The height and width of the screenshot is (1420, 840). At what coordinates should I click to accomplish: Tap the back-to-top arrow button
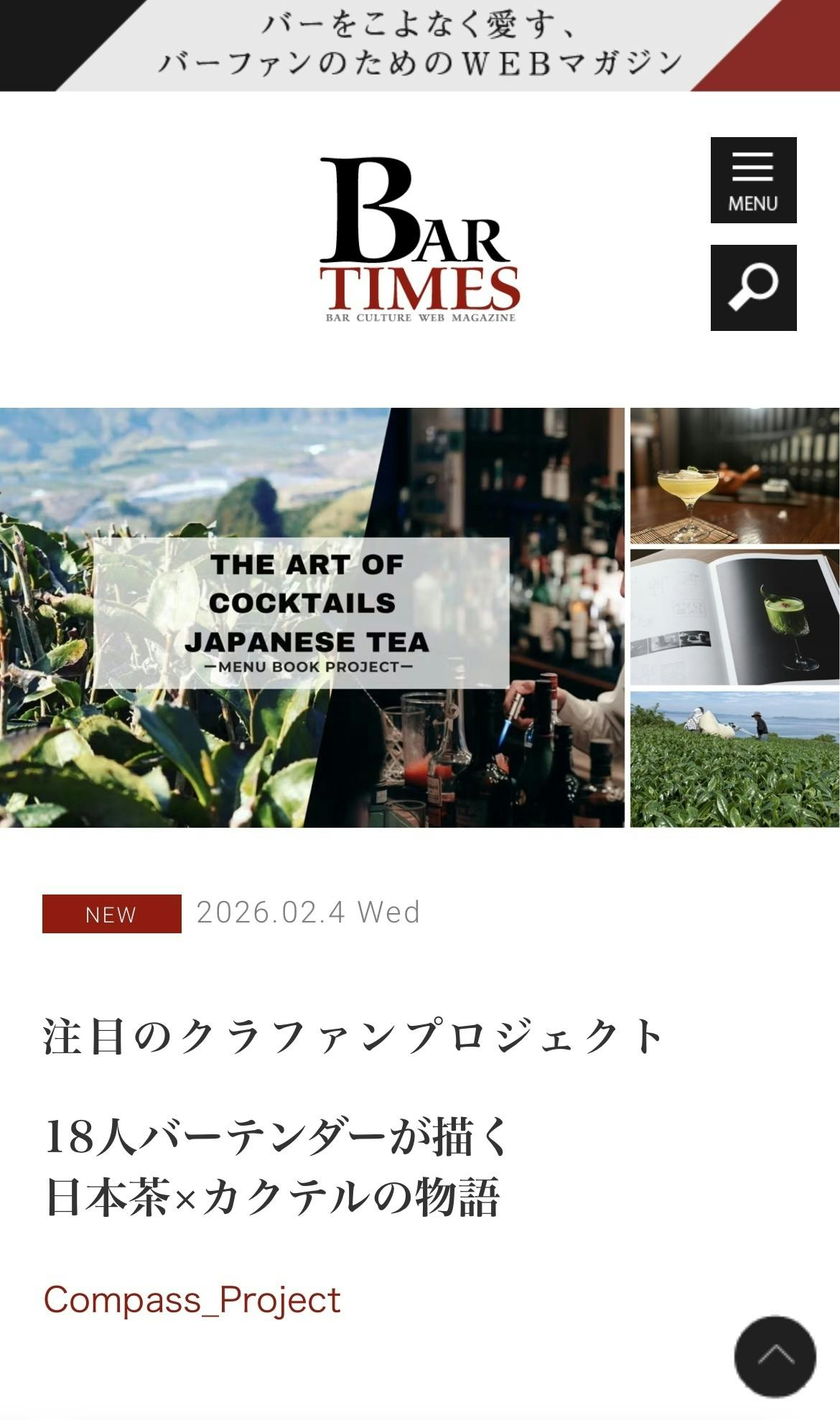click(775, 1356)
